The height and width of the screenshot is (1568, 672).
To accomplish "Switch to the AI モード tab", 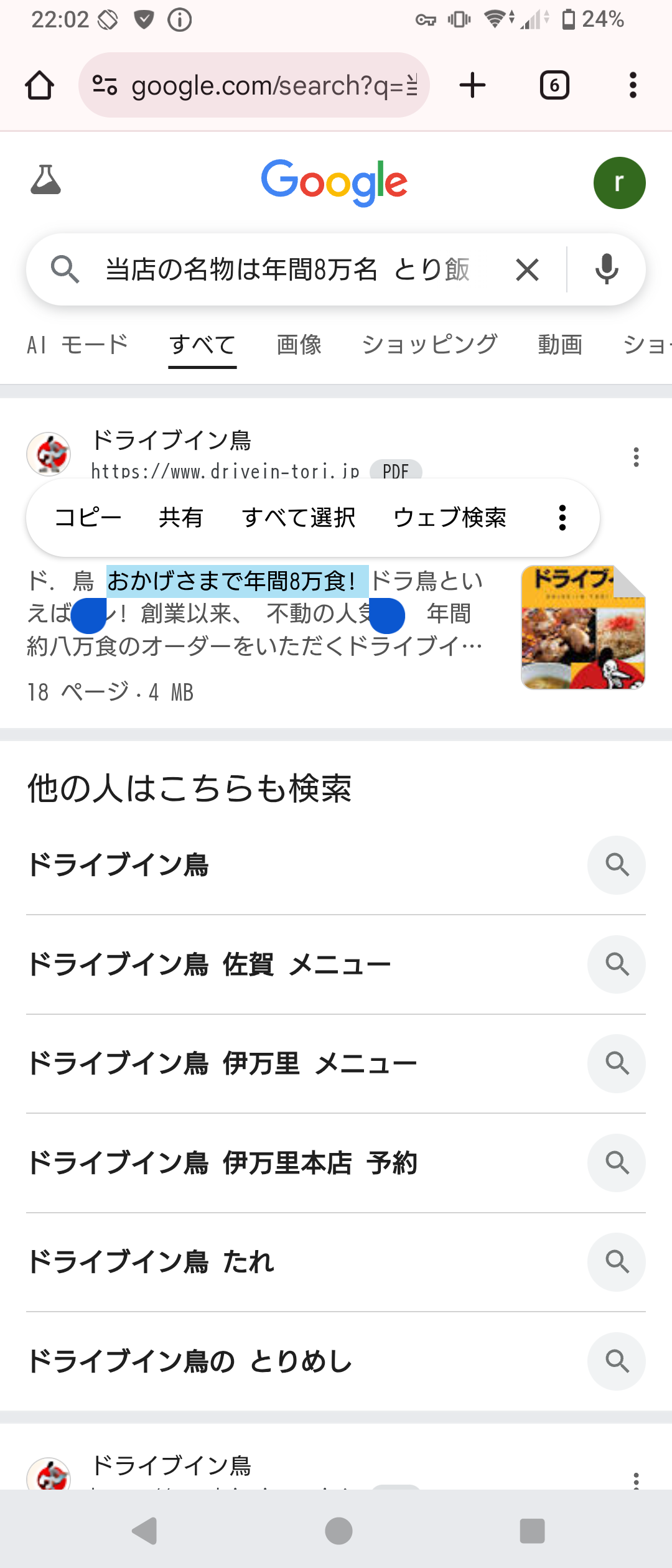I will pyautogui.click(x=78, y=345).
